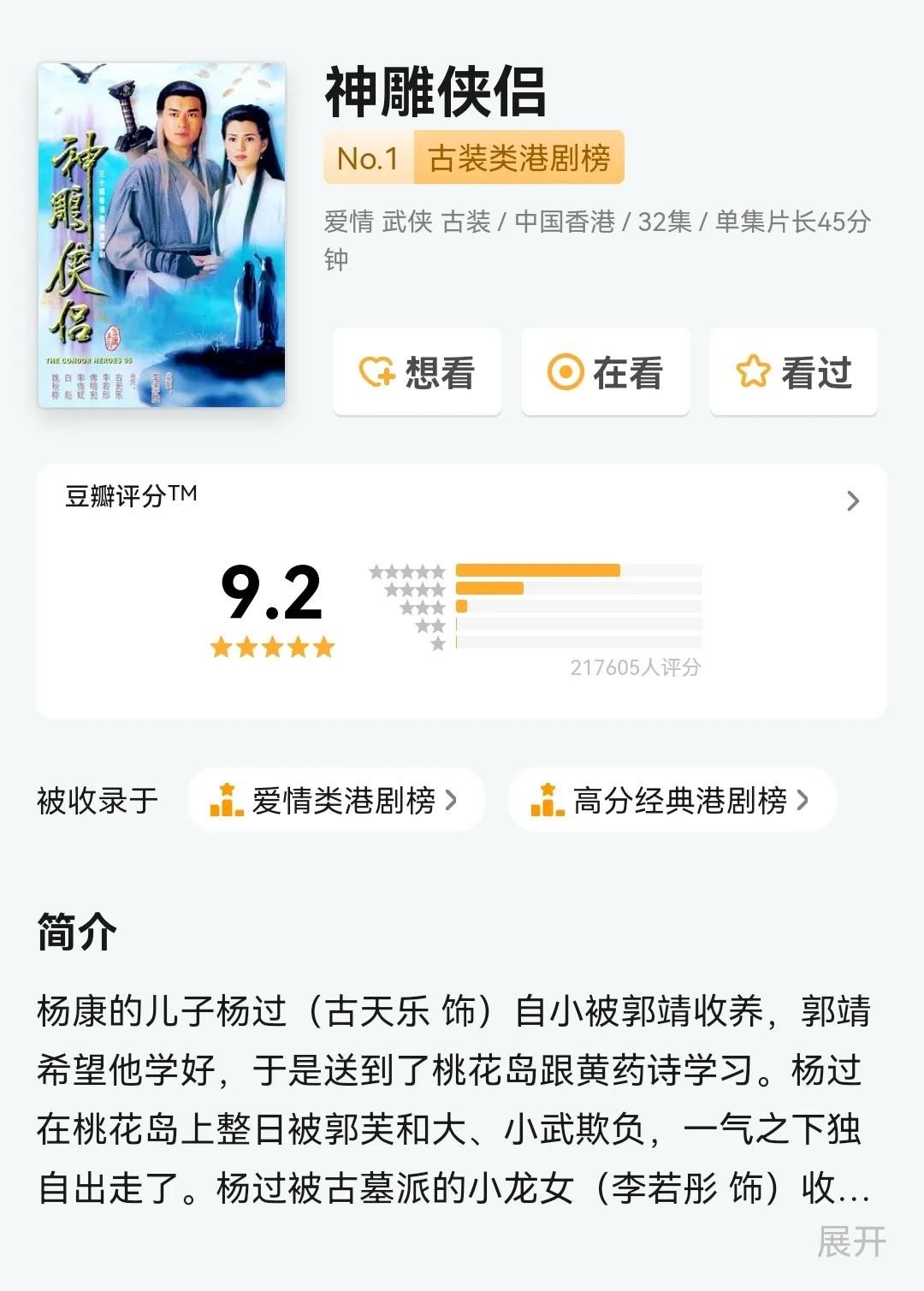This screenshot has width=924, height=1291.
Task: Expand the 简介 synopsis with 展开
Action: 851,1241
